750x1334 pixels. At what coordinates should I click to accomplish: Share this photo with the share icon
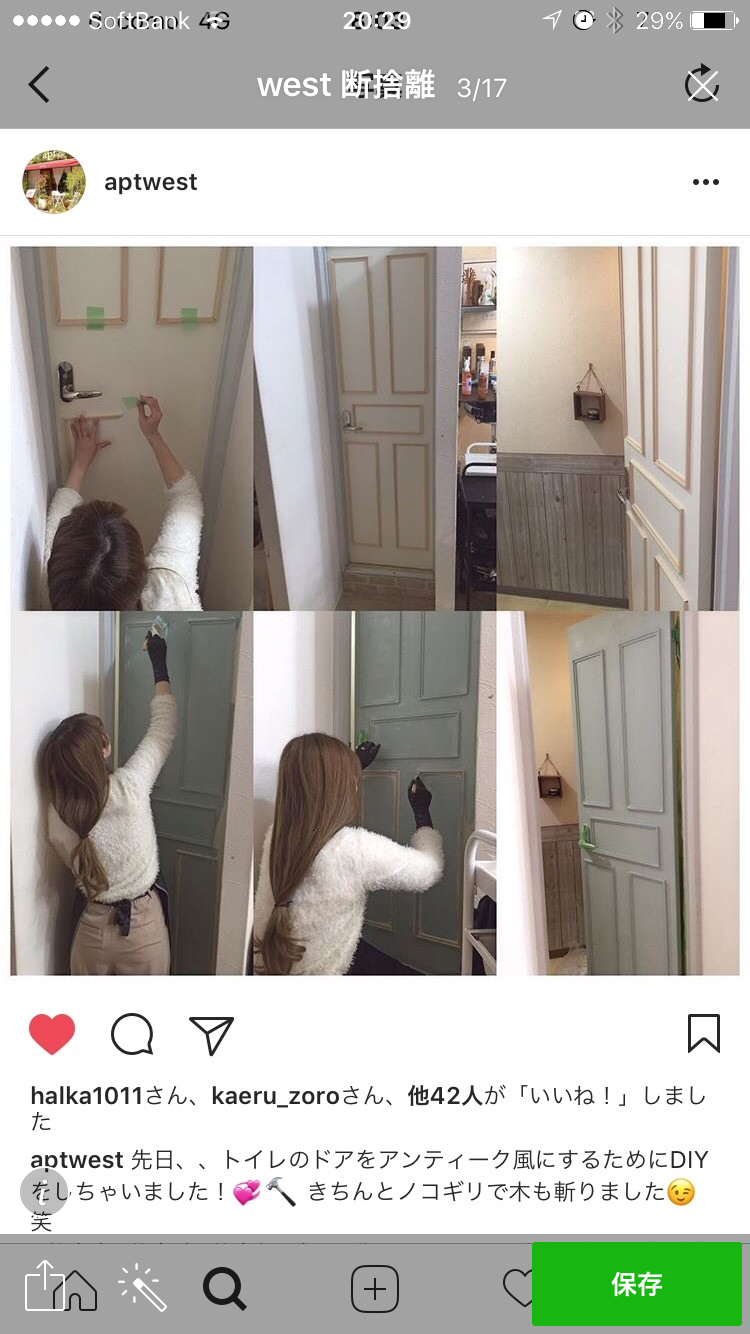click(43, 1285)
